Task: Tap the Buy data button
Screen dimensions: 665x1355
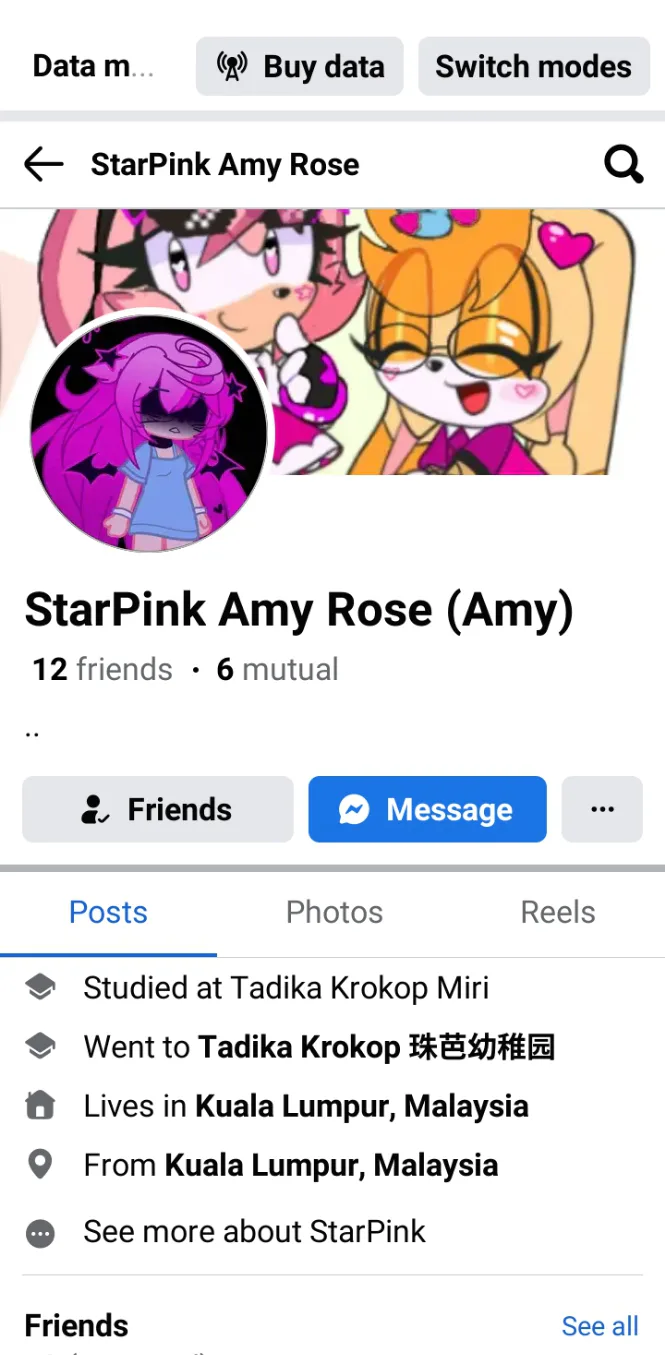Action: (300, 67)
